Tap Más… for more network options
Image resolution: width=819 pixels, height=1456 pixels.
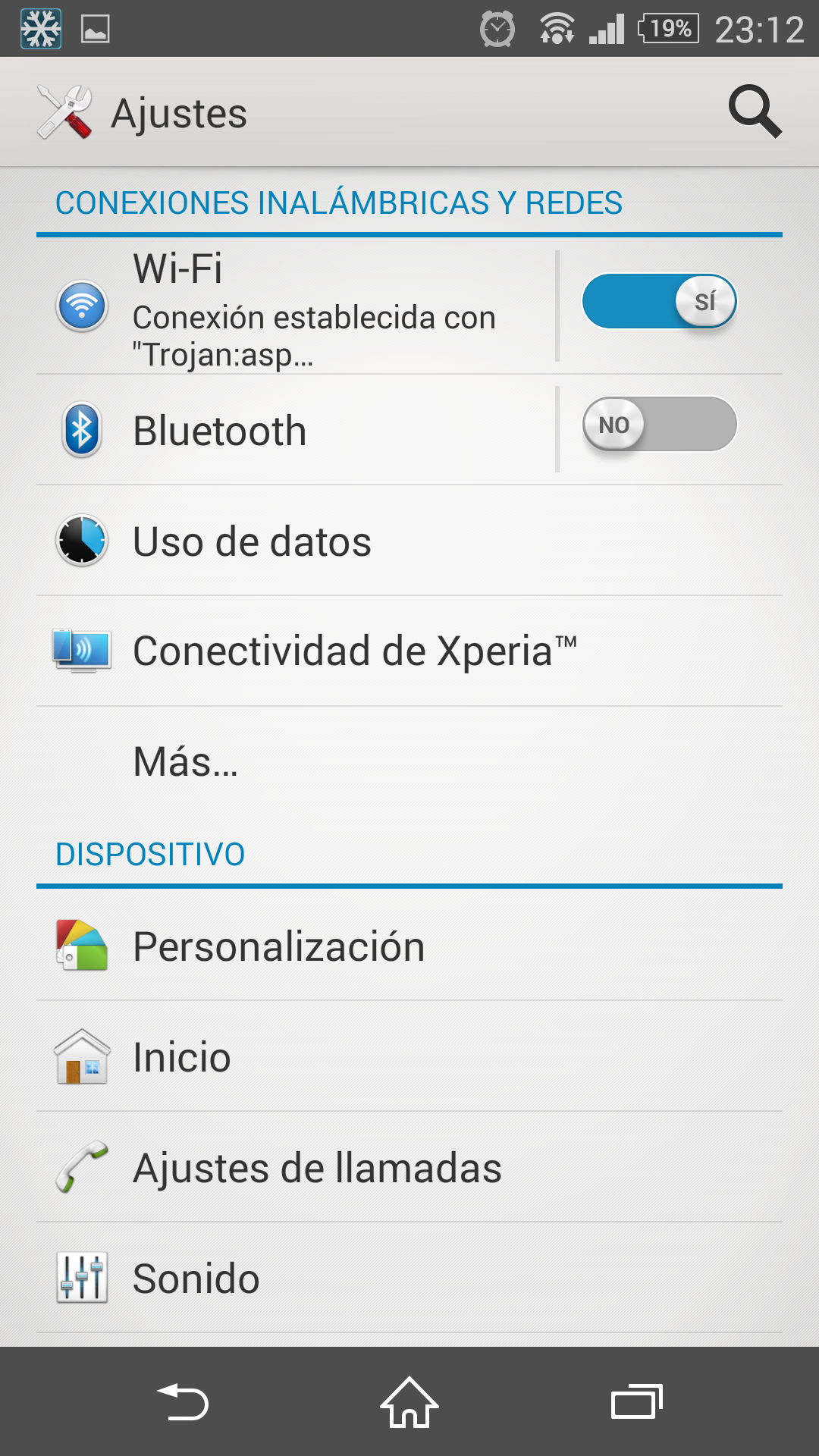click(x=409, y=761)
